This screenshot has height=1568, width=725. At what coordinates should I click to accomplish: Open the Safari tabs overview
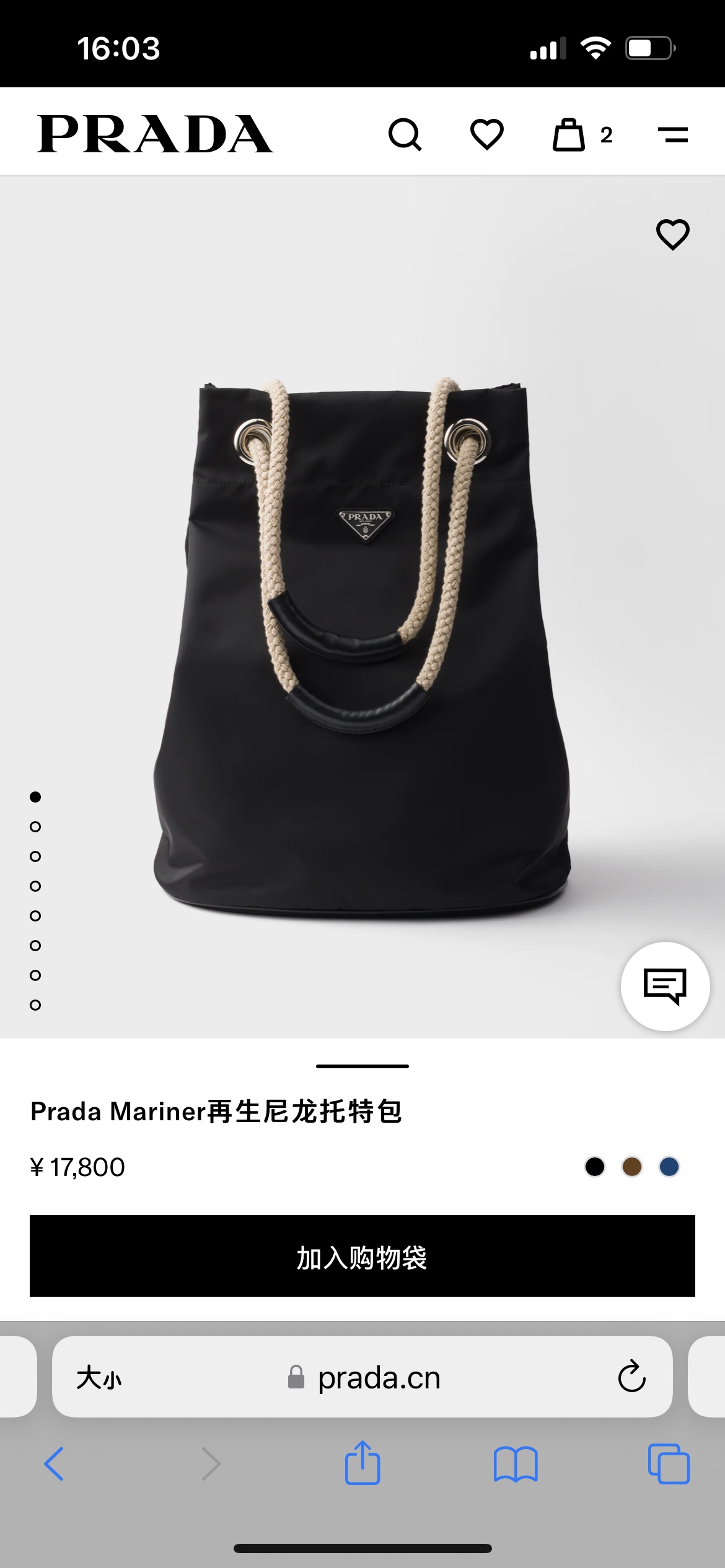pos(669,1464)
